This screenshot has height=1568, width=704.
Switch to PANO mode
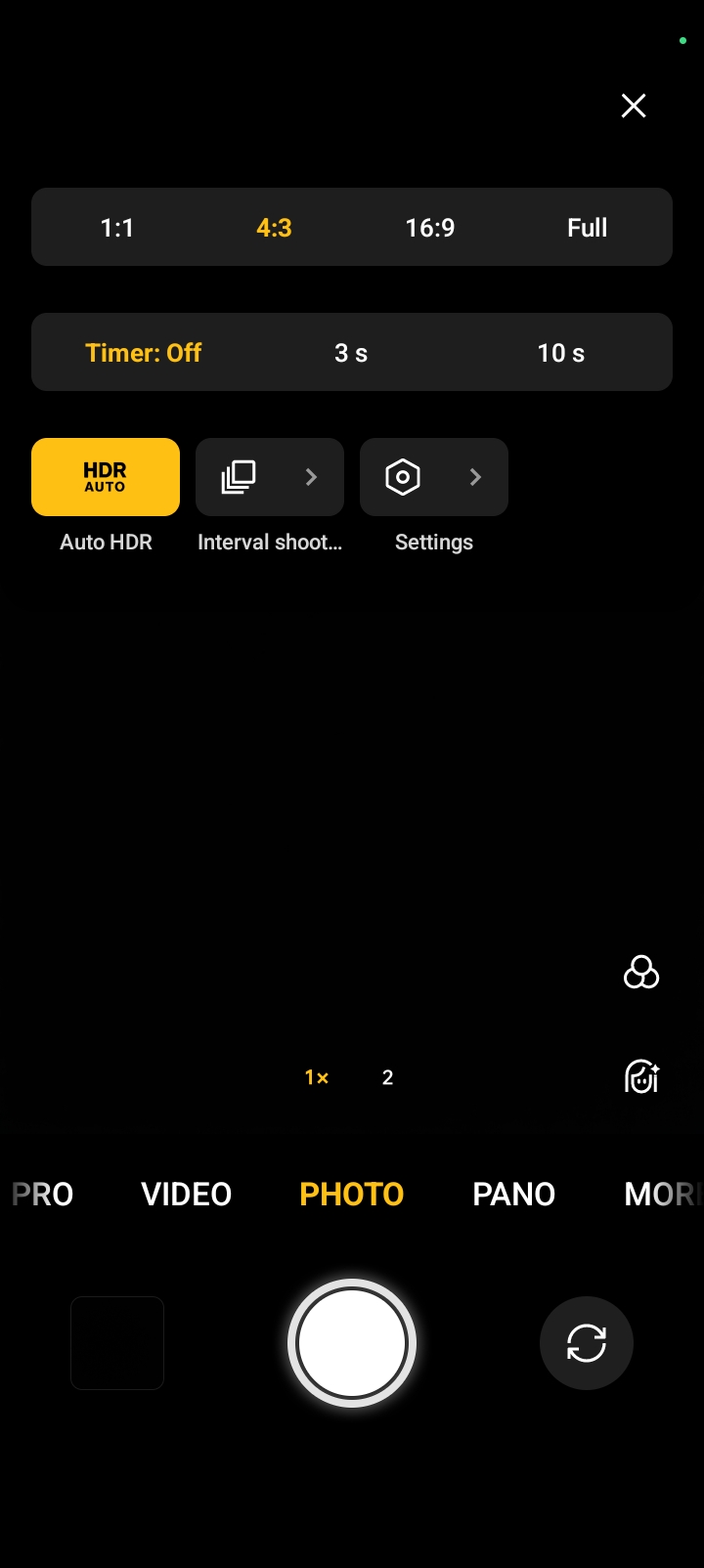pos(513,1194)
